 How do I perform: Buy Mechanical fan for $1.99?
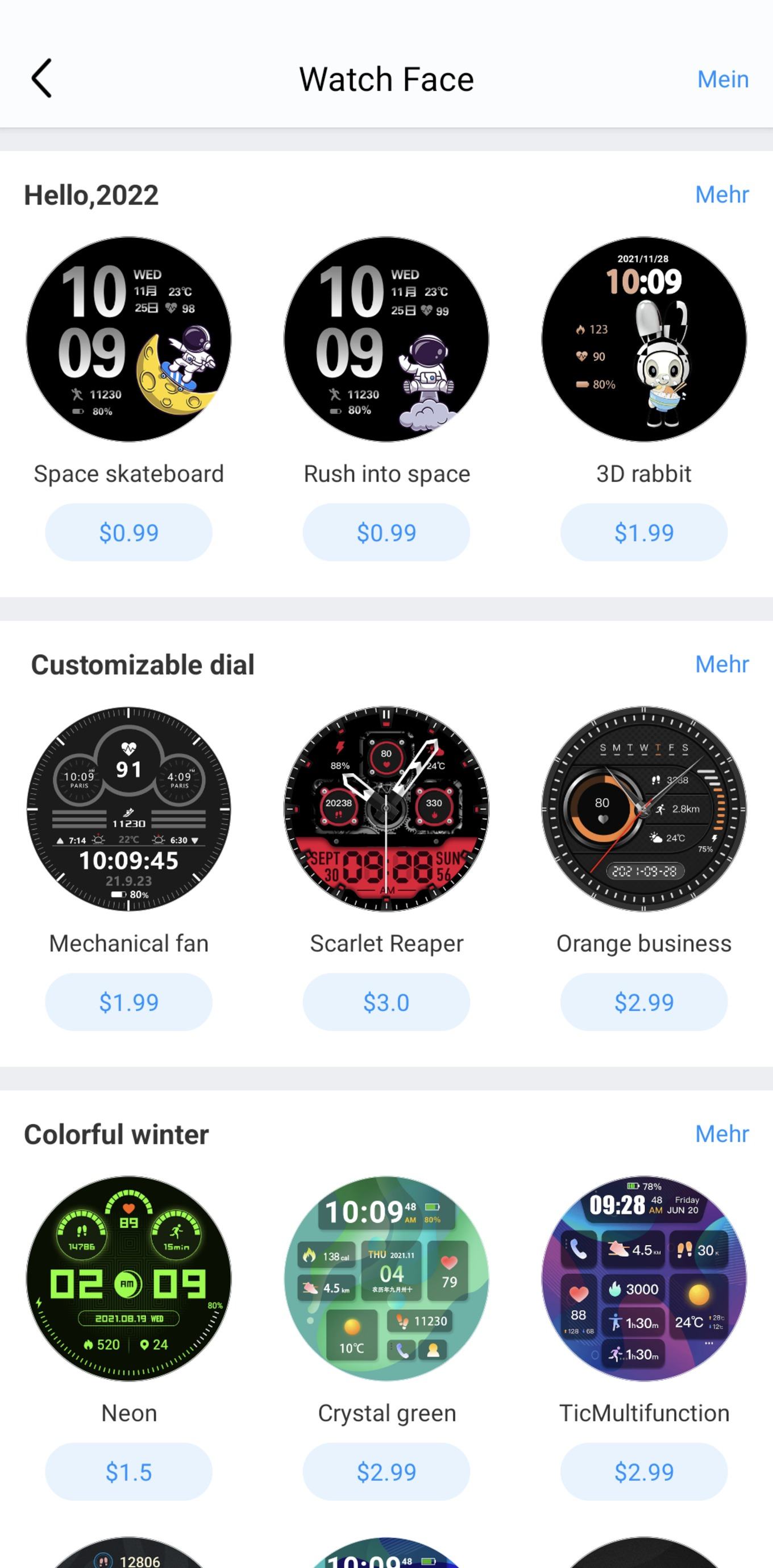(x=128, y=1002)
